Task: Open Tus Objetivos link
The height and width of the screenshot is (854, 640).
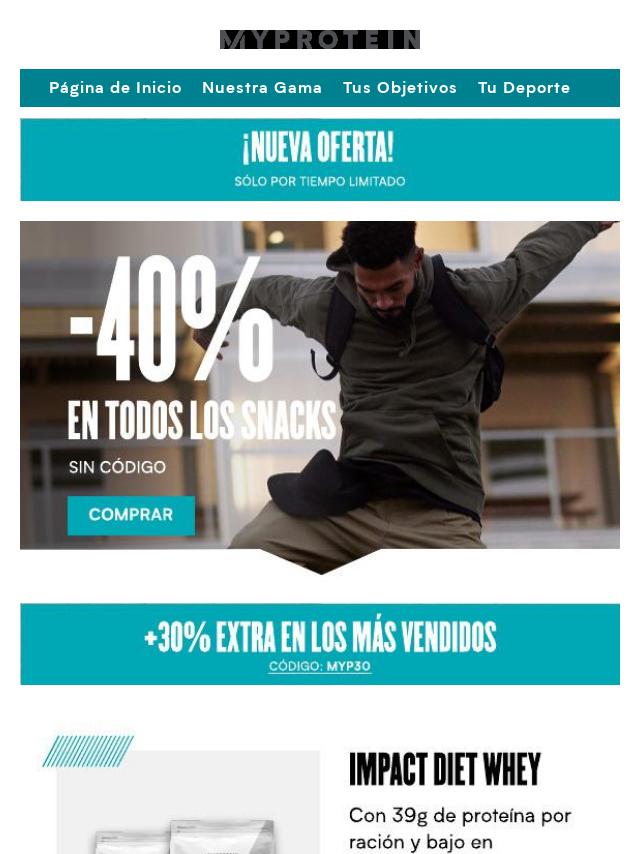Action: (399, 88)
